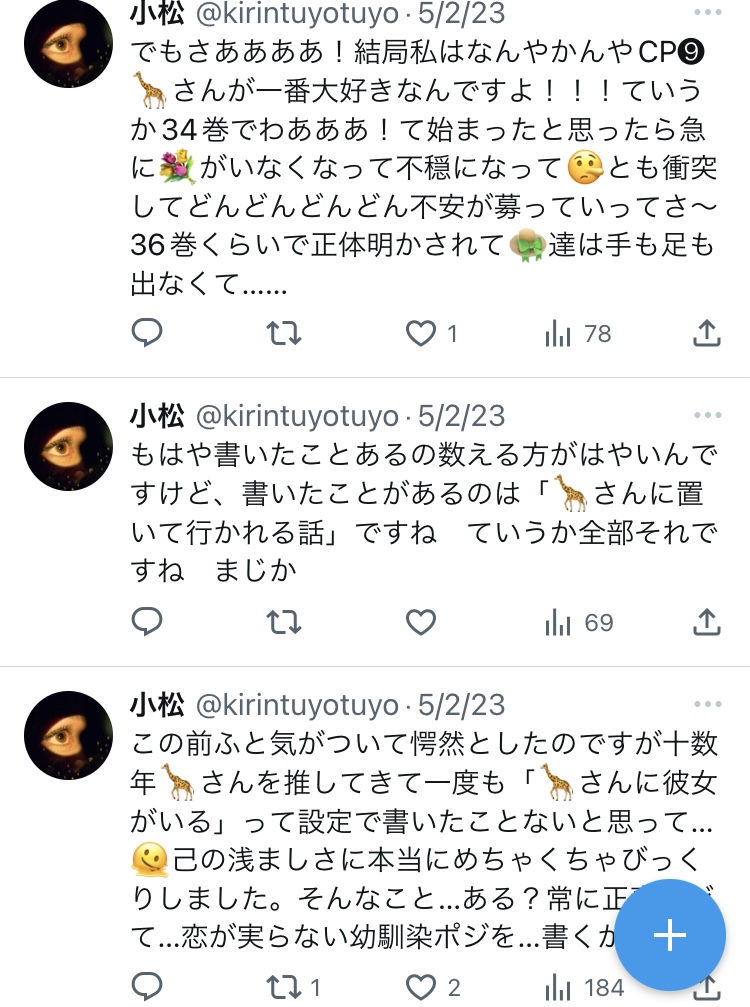
Task: Retweet the tweet with 78 views
Action: pyautogui.click(x=284, y=333)
